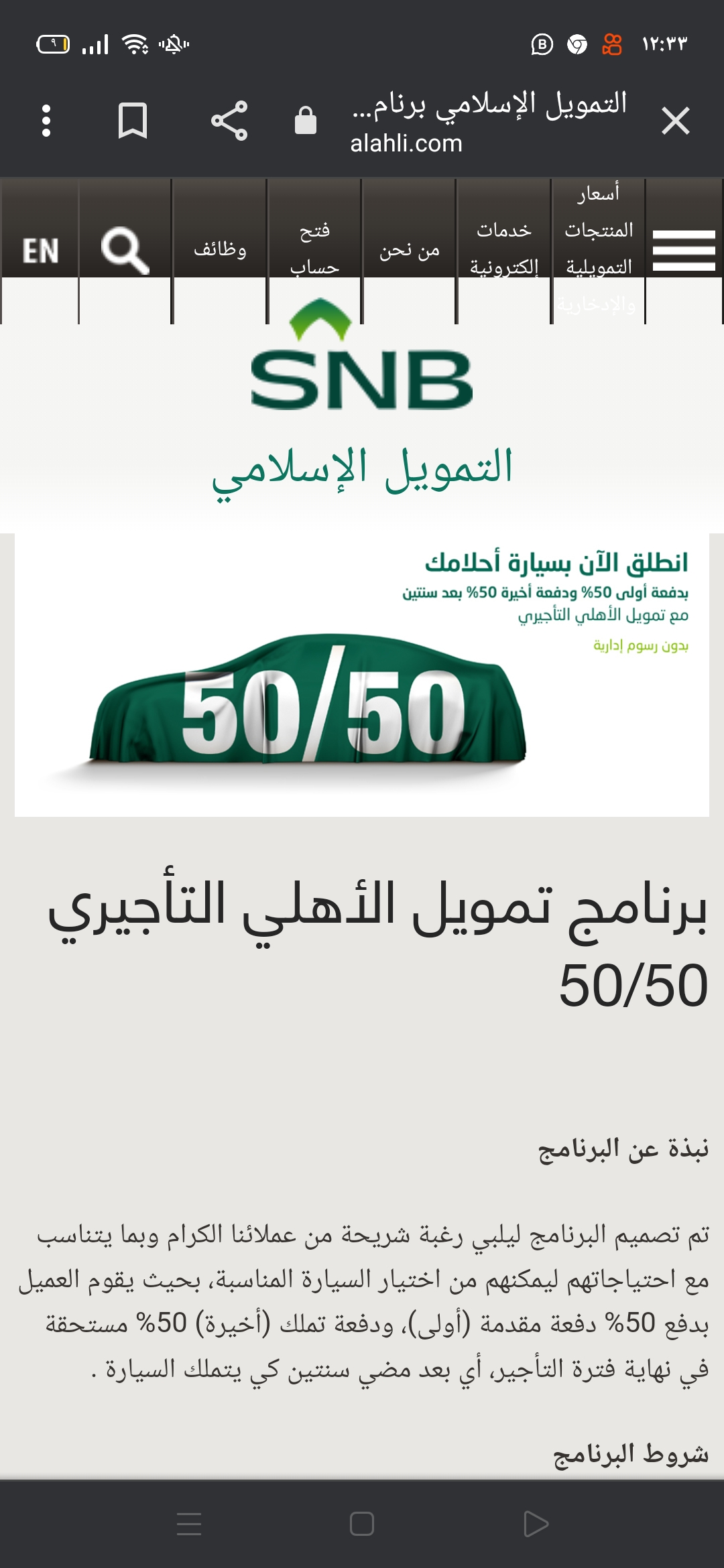Viewport: 724px width, 1568px height.
Task: Tap system home button
Action: pyautogui.click(x=362, y=1524)
